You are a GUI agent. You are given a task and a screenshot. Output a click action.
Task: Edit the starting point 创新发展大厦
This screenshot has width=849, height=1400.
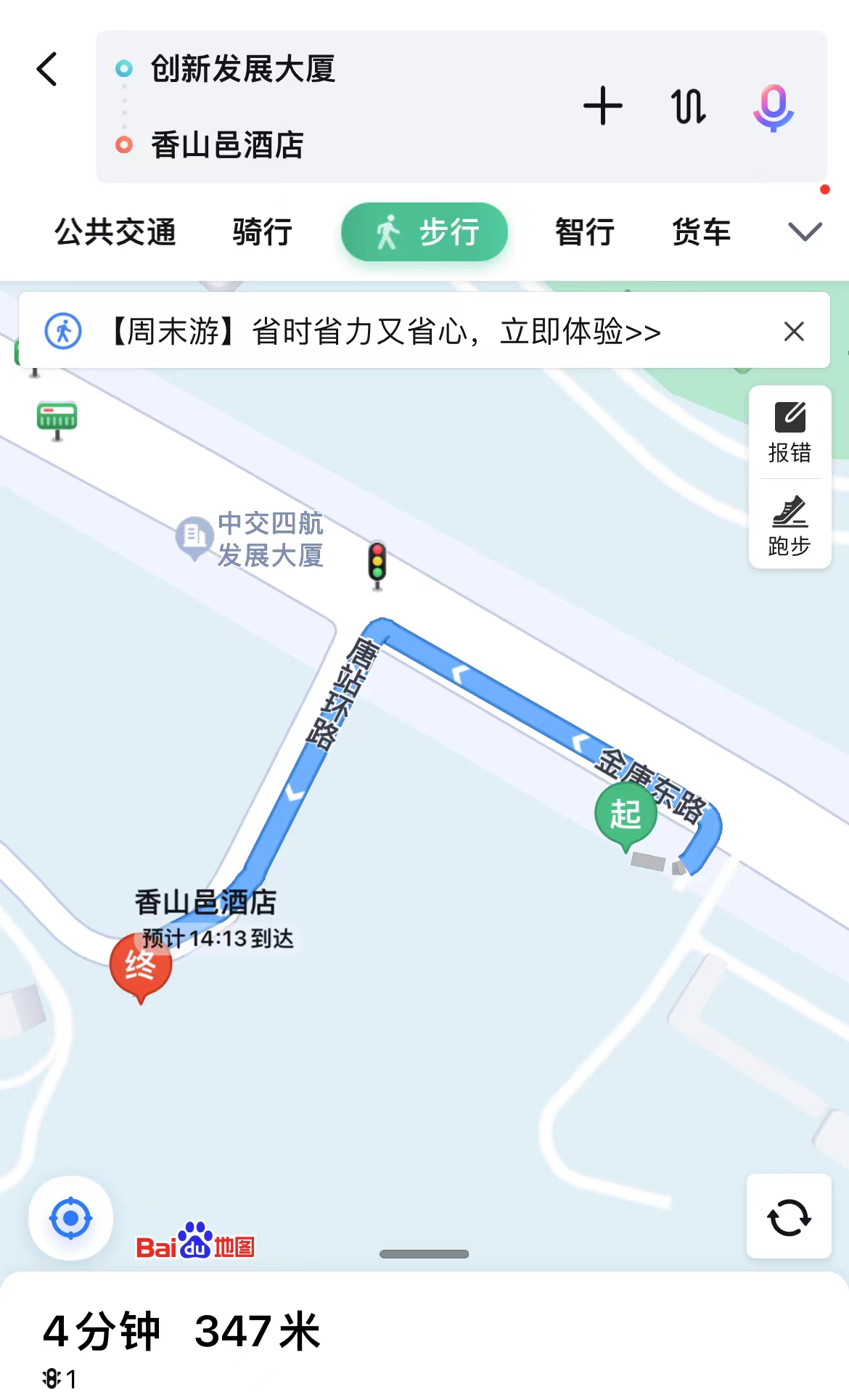click(242, 70)
